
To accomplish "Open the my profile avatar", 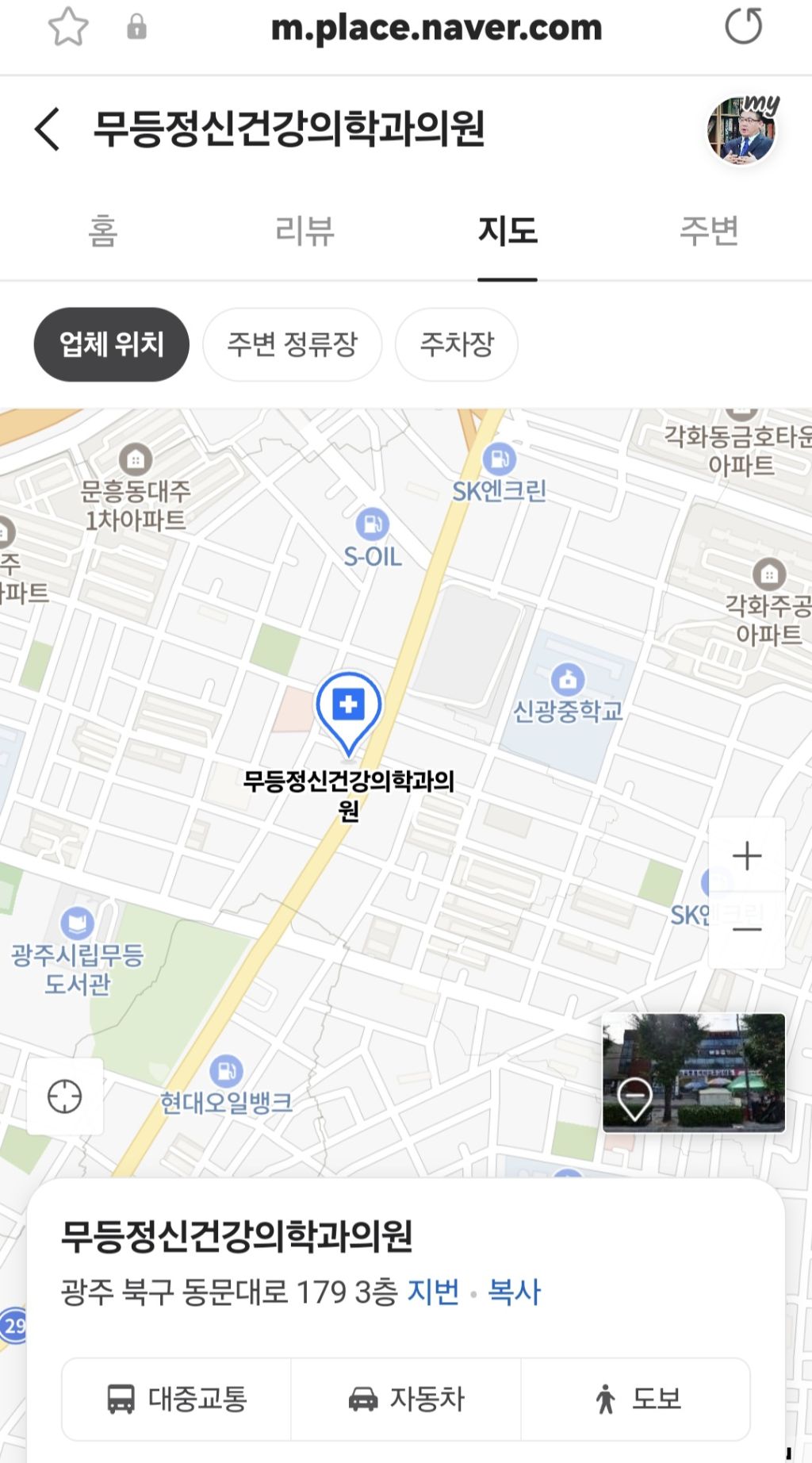I will pos(742,130).
